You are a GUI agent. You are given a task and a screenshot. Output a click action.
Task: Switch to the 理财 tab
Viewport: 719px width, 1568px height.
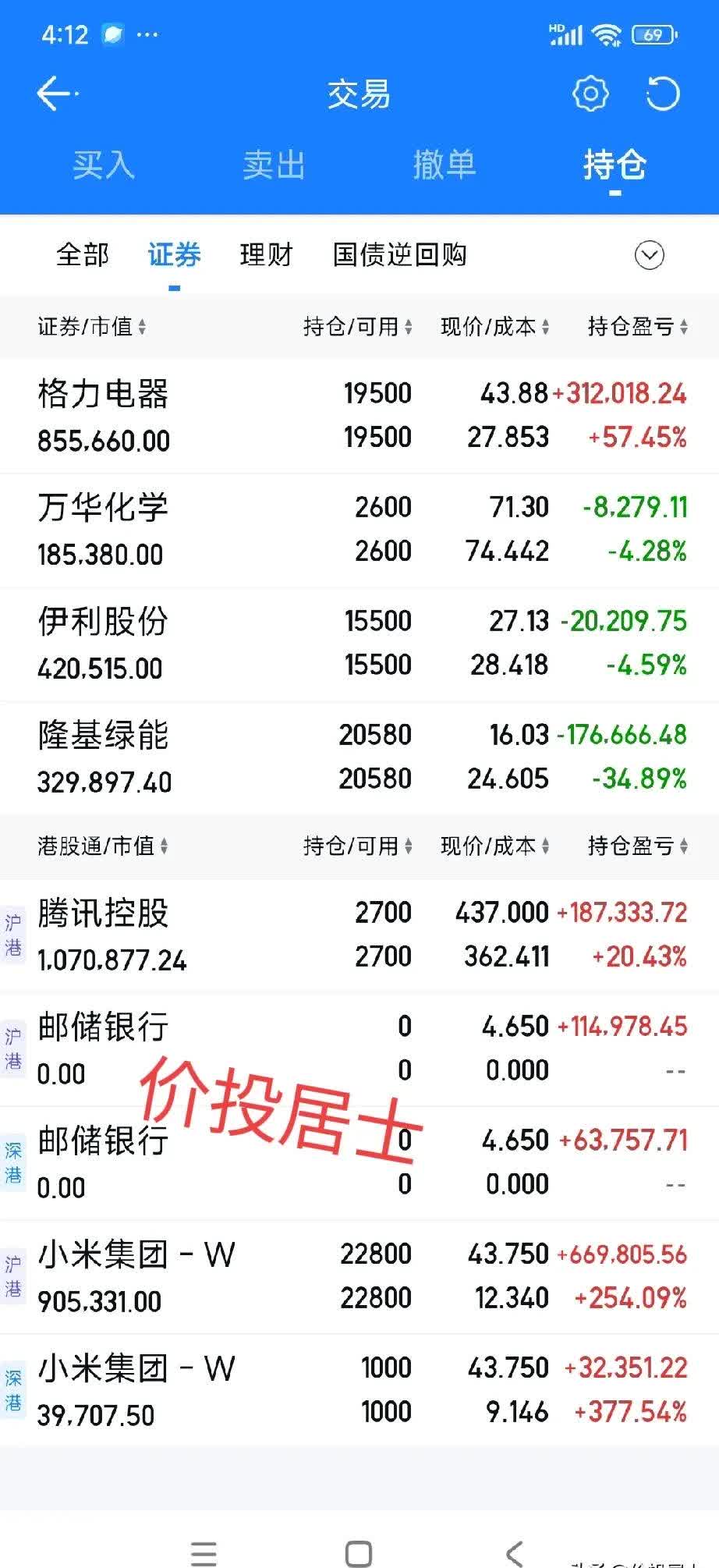point(266,255)
